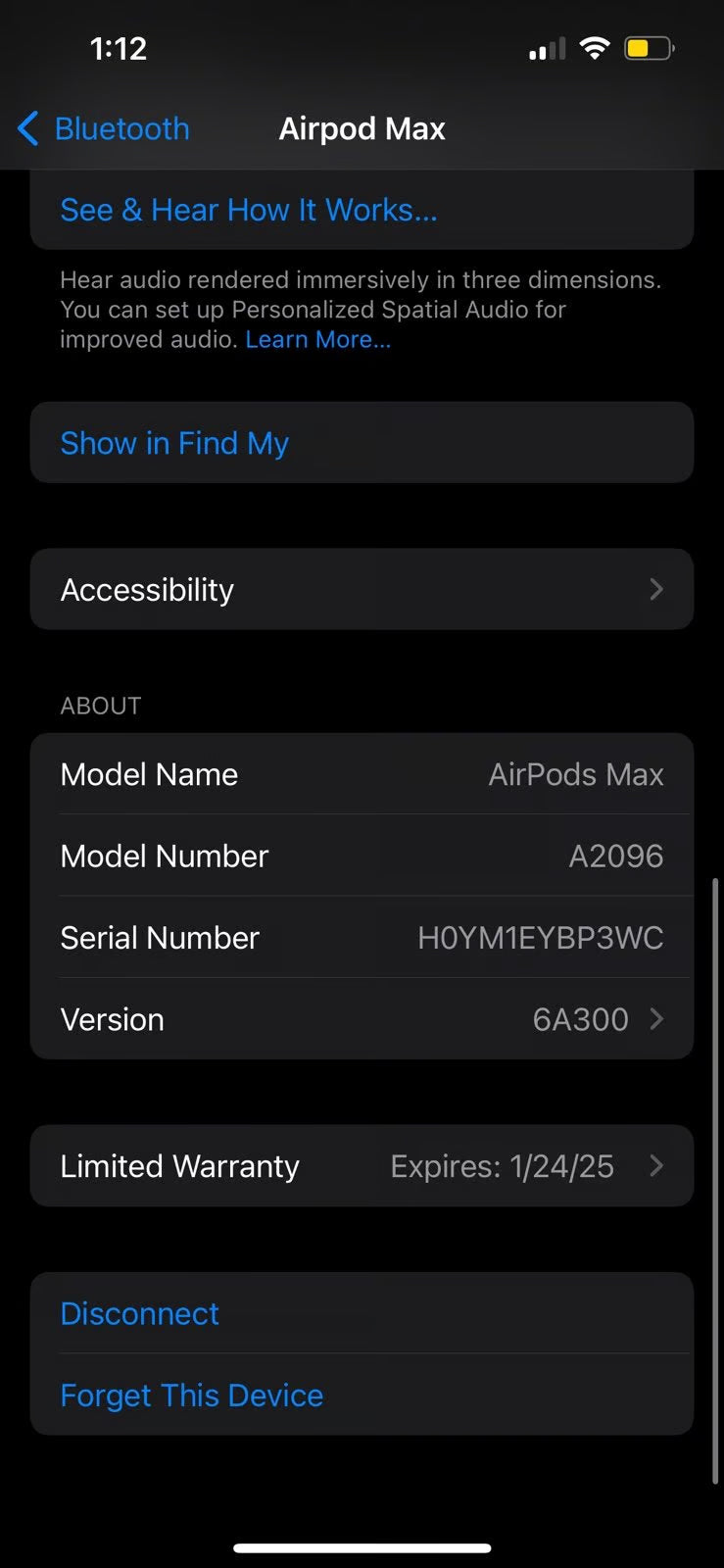Expand the Version 6A300 details chevron
724x1568 pixels.
(x=655, y=1019)
